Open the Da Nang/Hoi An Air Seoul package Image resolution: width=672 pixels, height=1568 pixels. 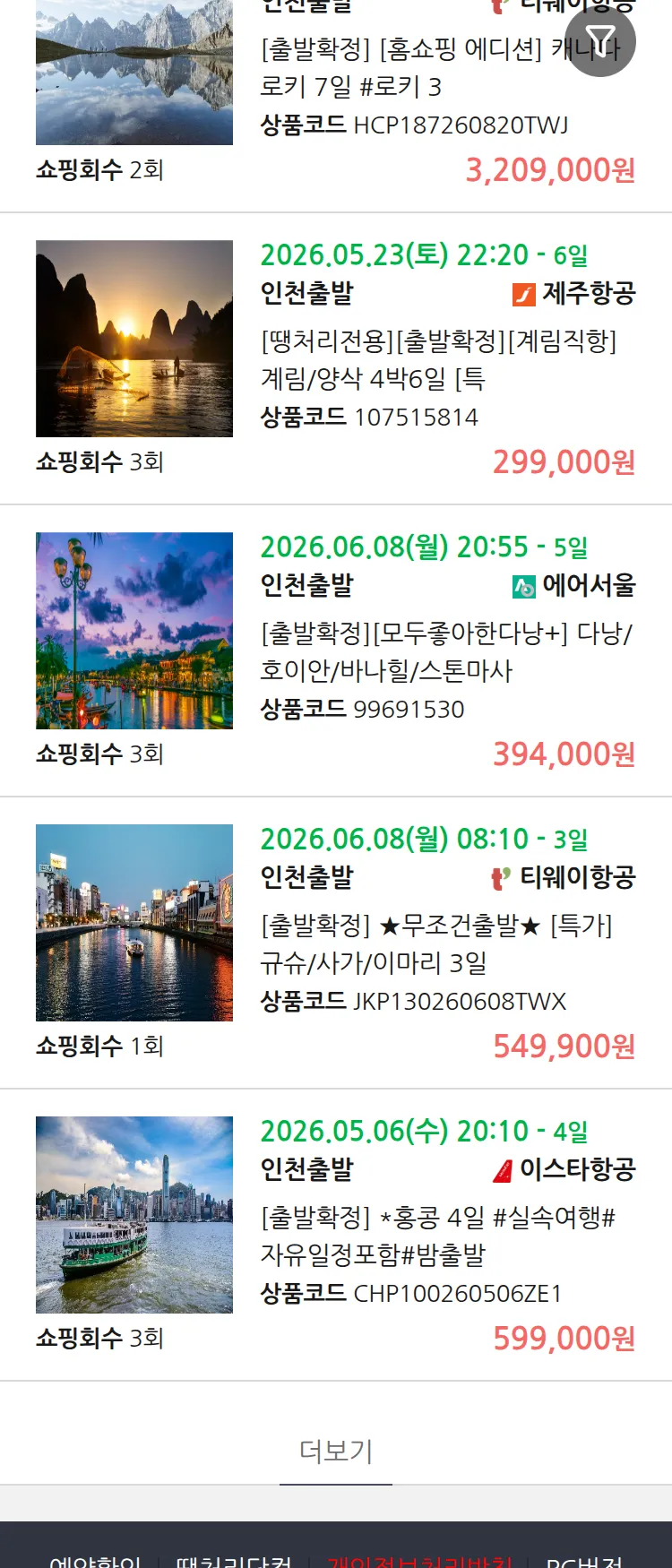point(446,652)
